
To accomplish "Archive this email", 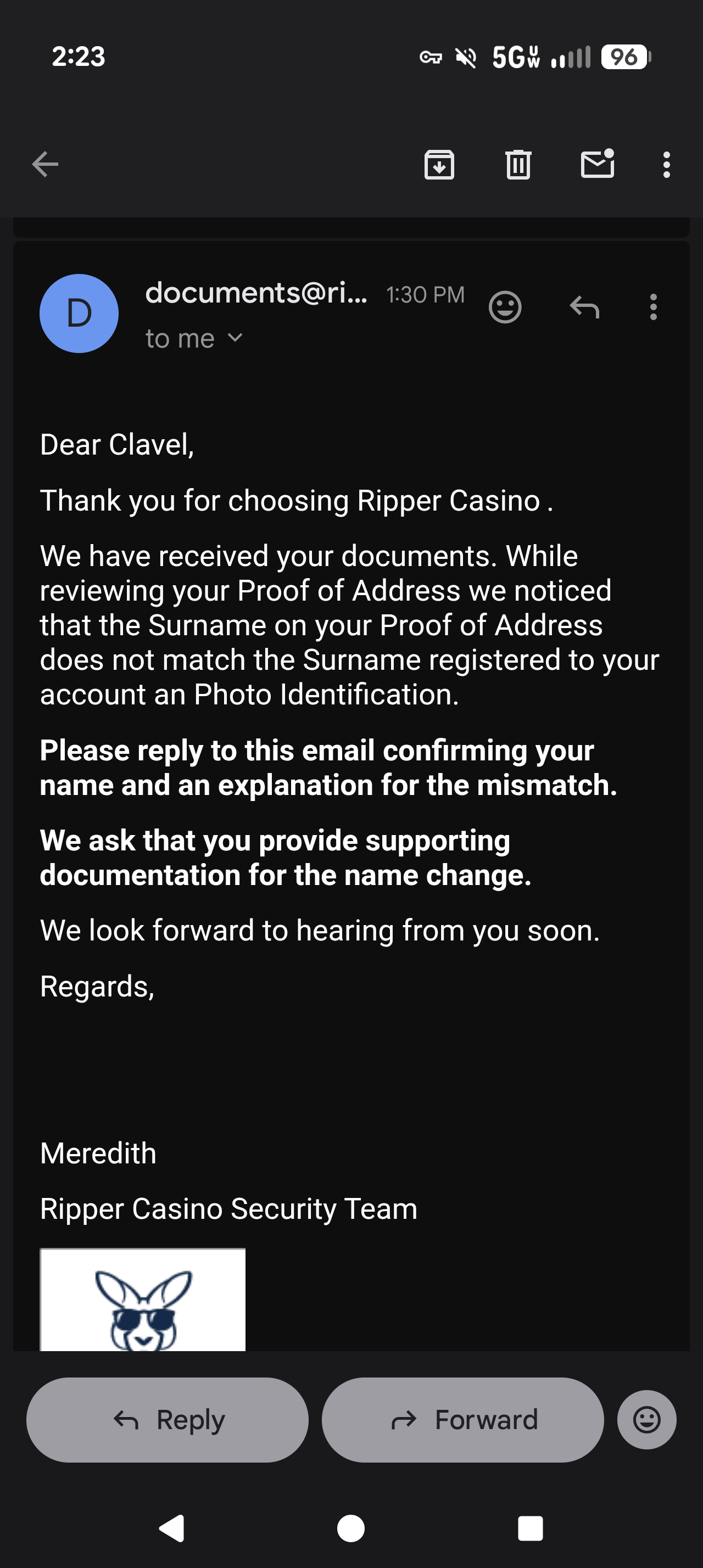I will click(x=439, y=163).
